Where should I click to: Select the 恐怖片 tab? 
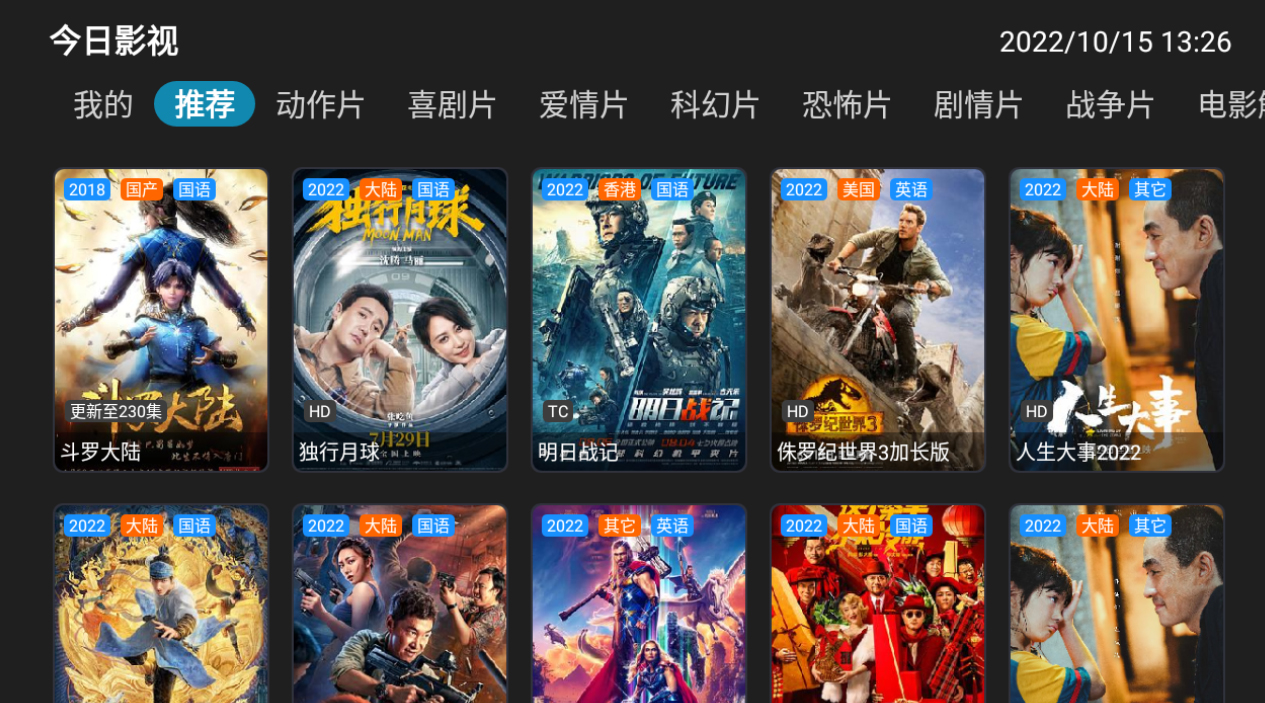coord(846,104)
